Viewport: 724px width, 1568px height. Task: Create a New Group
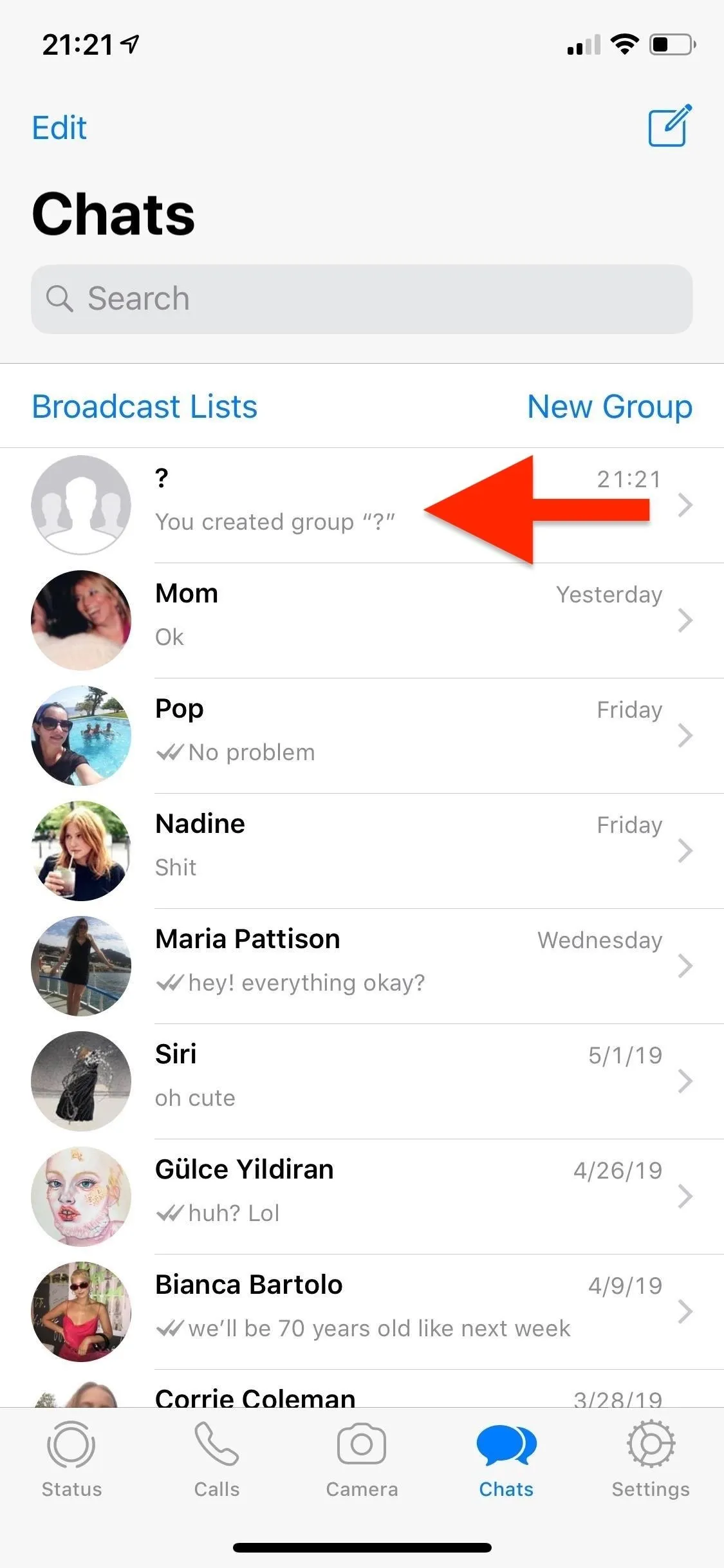609,406
